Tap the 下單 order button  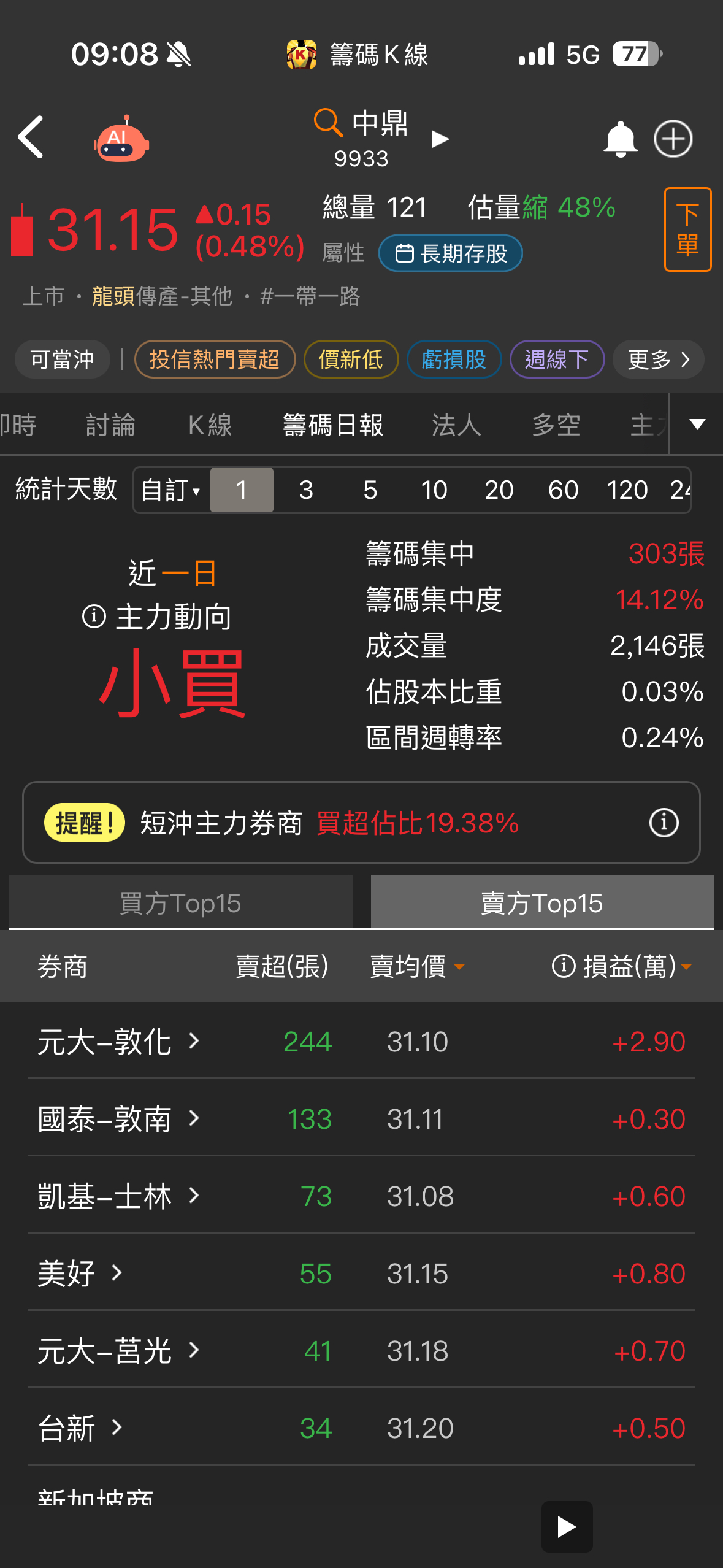point(687,229)
